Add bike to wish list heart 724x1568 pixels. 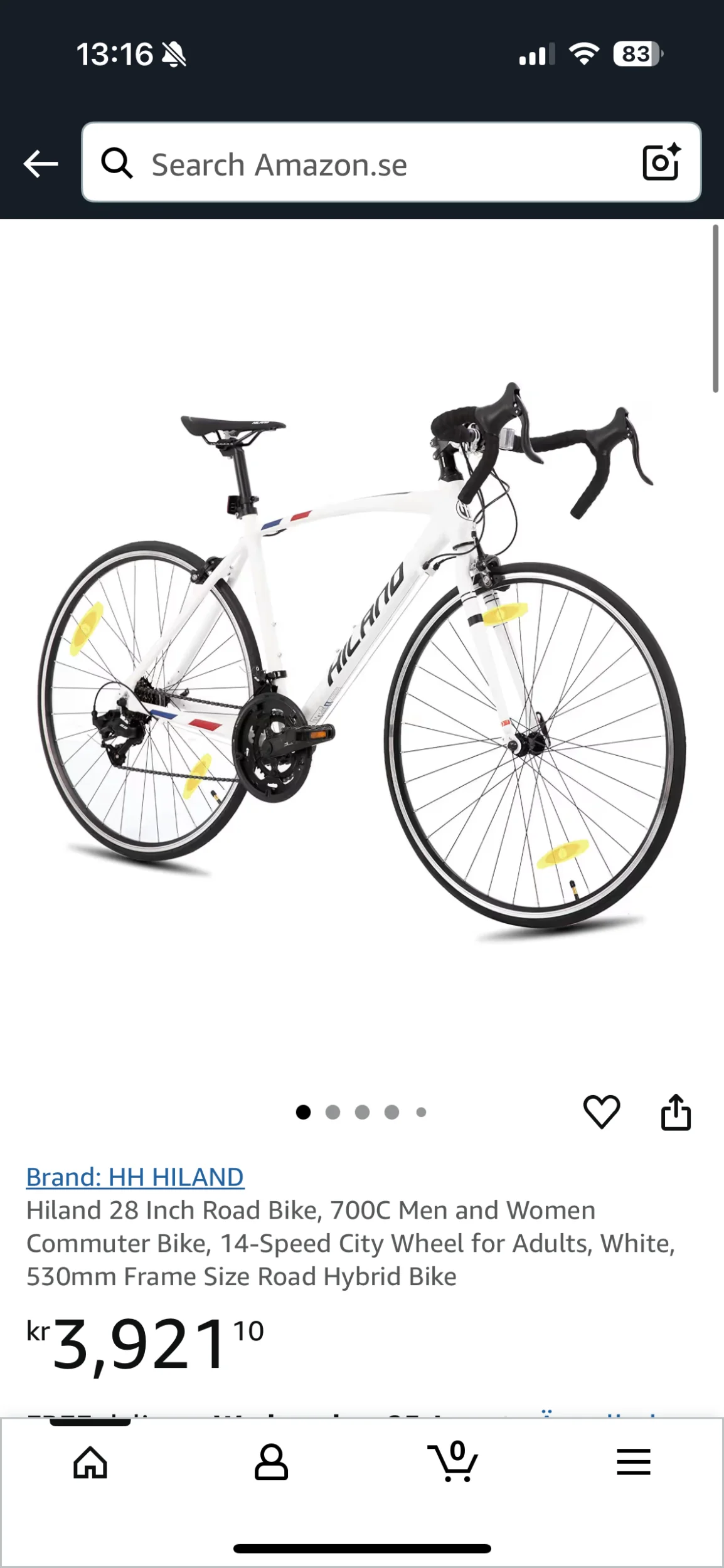tap(601, 1112)
